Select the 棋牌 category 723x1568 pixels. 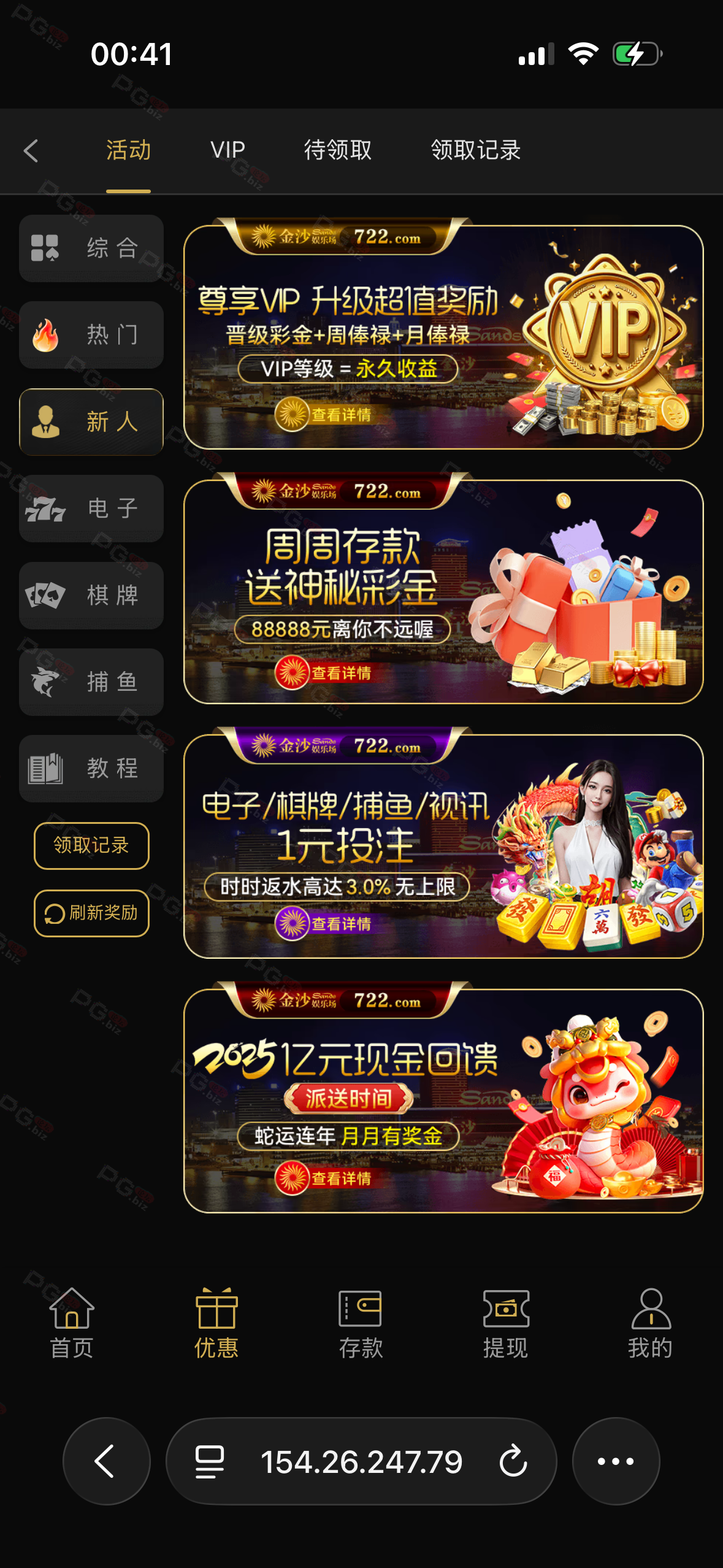(x=91, y=595)
